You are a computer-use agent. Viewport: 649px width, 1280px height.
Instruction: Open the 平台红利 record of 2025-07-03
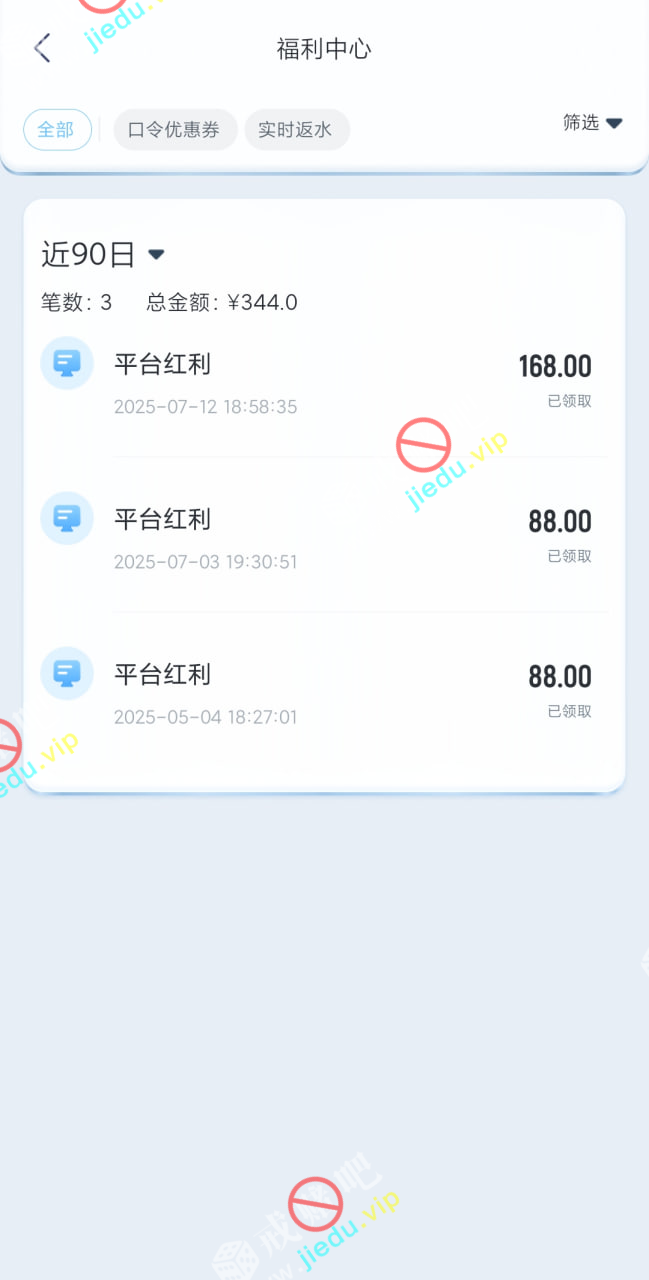click(324, 538)
